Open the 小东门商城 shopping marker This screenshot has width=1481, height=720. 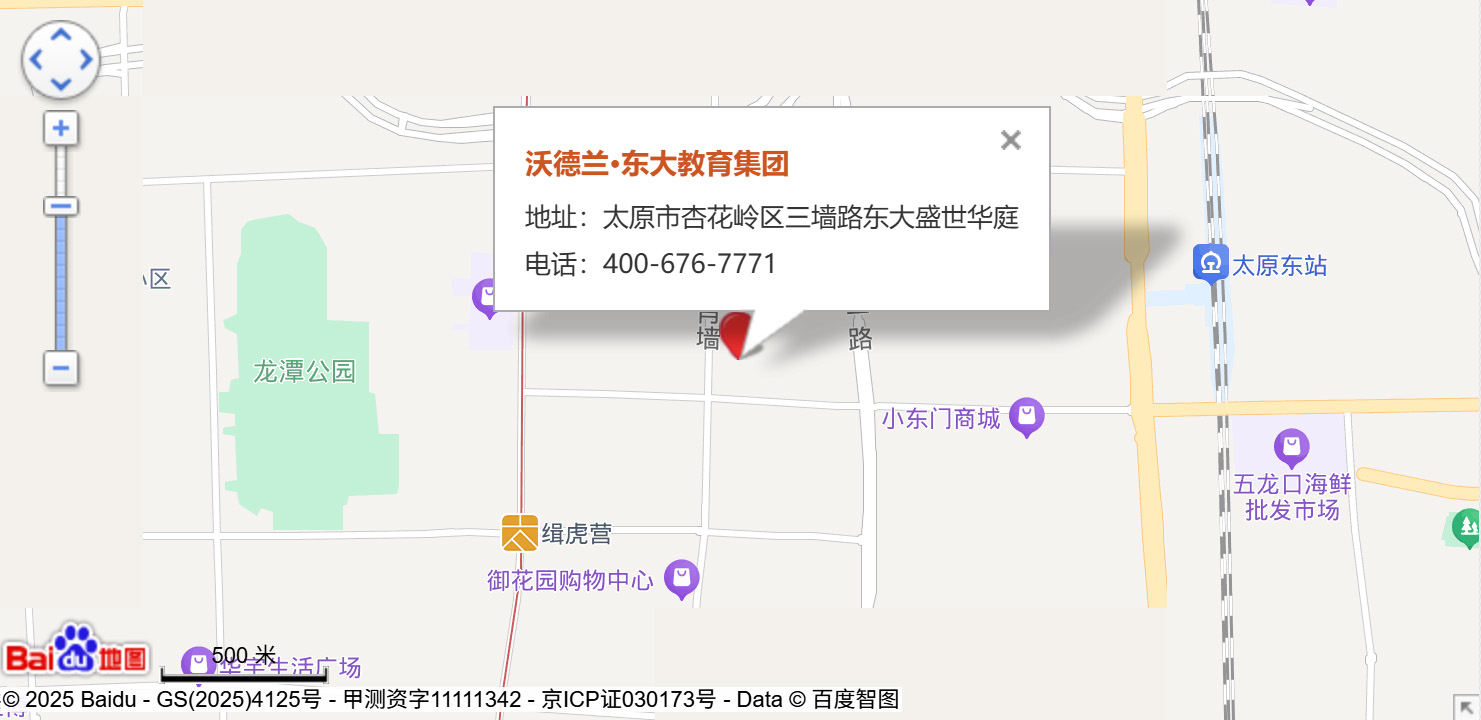coord(1027,416)
